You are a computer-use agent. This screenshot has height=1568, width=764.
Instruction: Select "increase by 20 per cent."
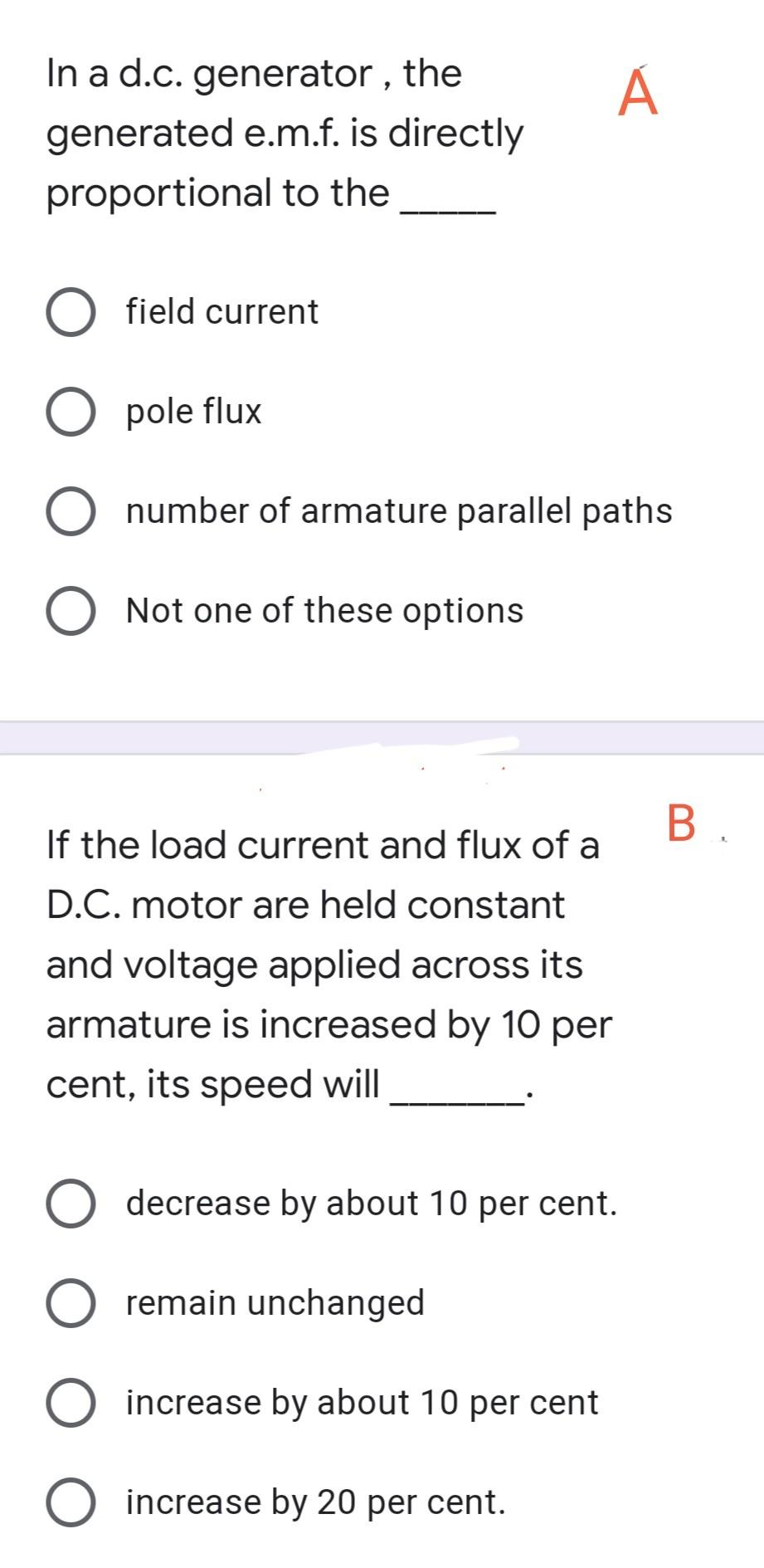pos(71,1503)
